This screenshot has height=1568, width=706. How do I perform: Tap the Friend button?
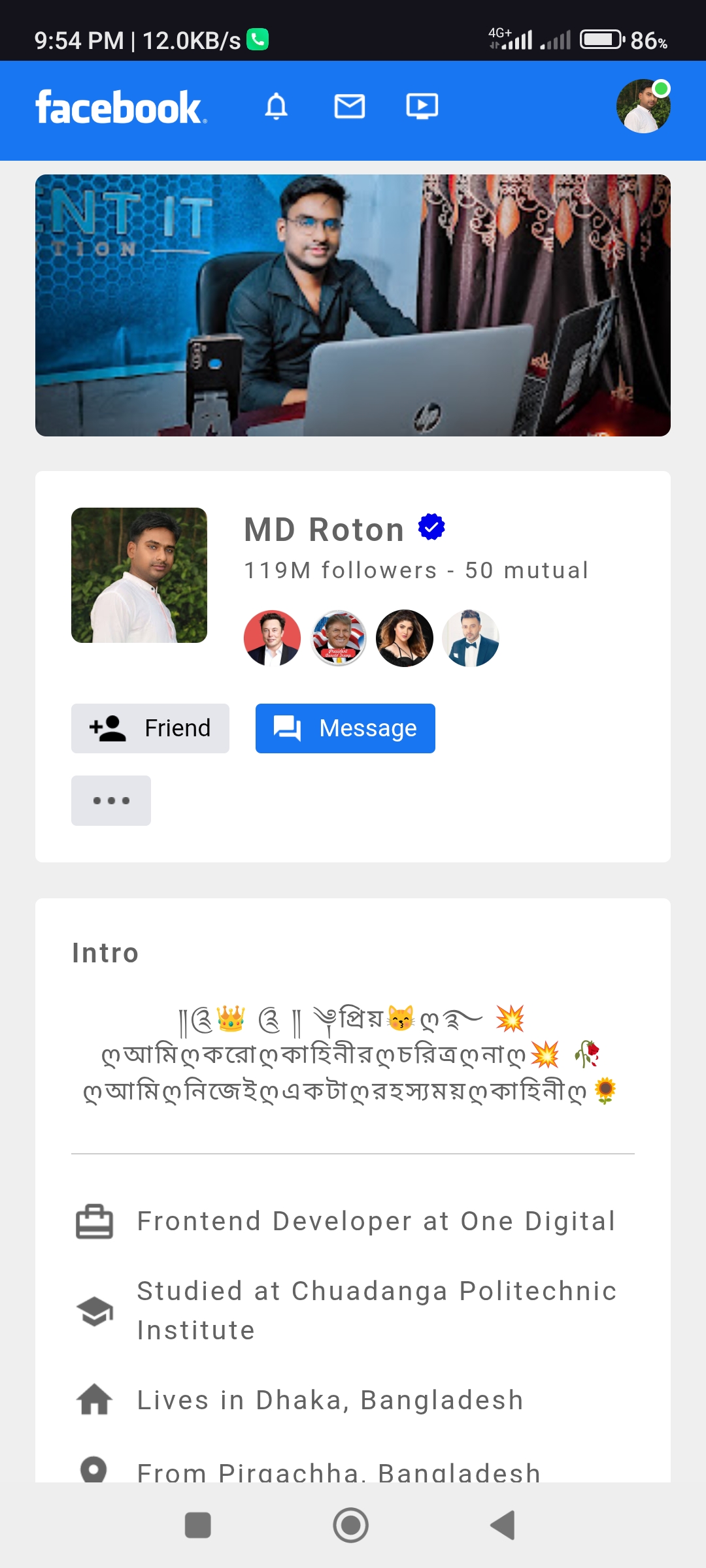[150, 728]
